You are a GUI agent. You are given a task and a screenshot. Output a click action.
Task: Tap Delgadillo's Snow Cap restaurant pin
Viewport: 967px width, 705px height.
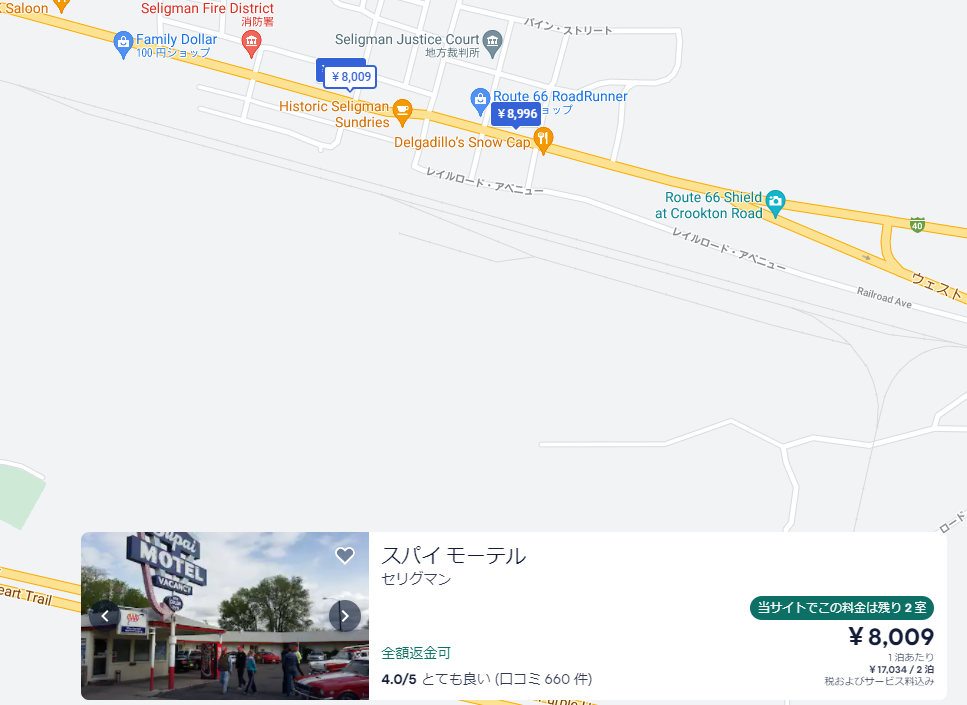(x=544, y=140)
